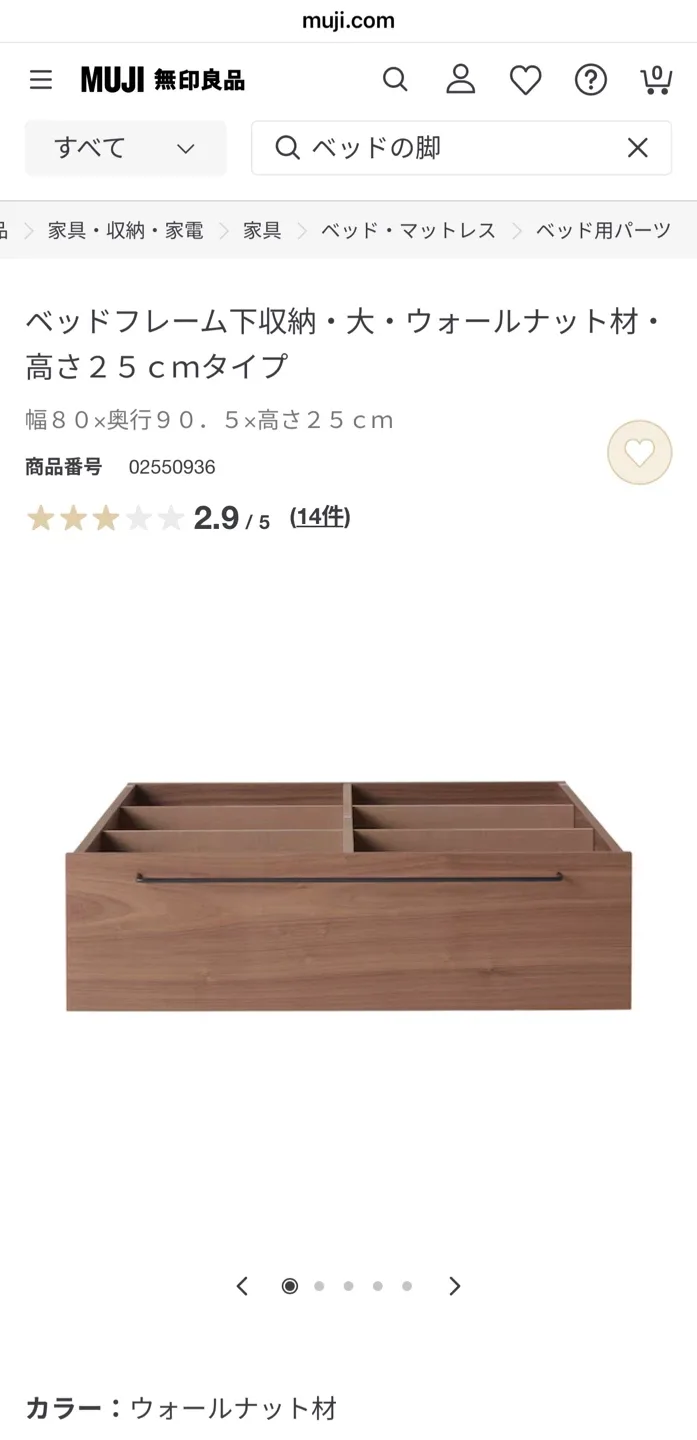Tap the search field with ベッドの脚

click(450, 148)
